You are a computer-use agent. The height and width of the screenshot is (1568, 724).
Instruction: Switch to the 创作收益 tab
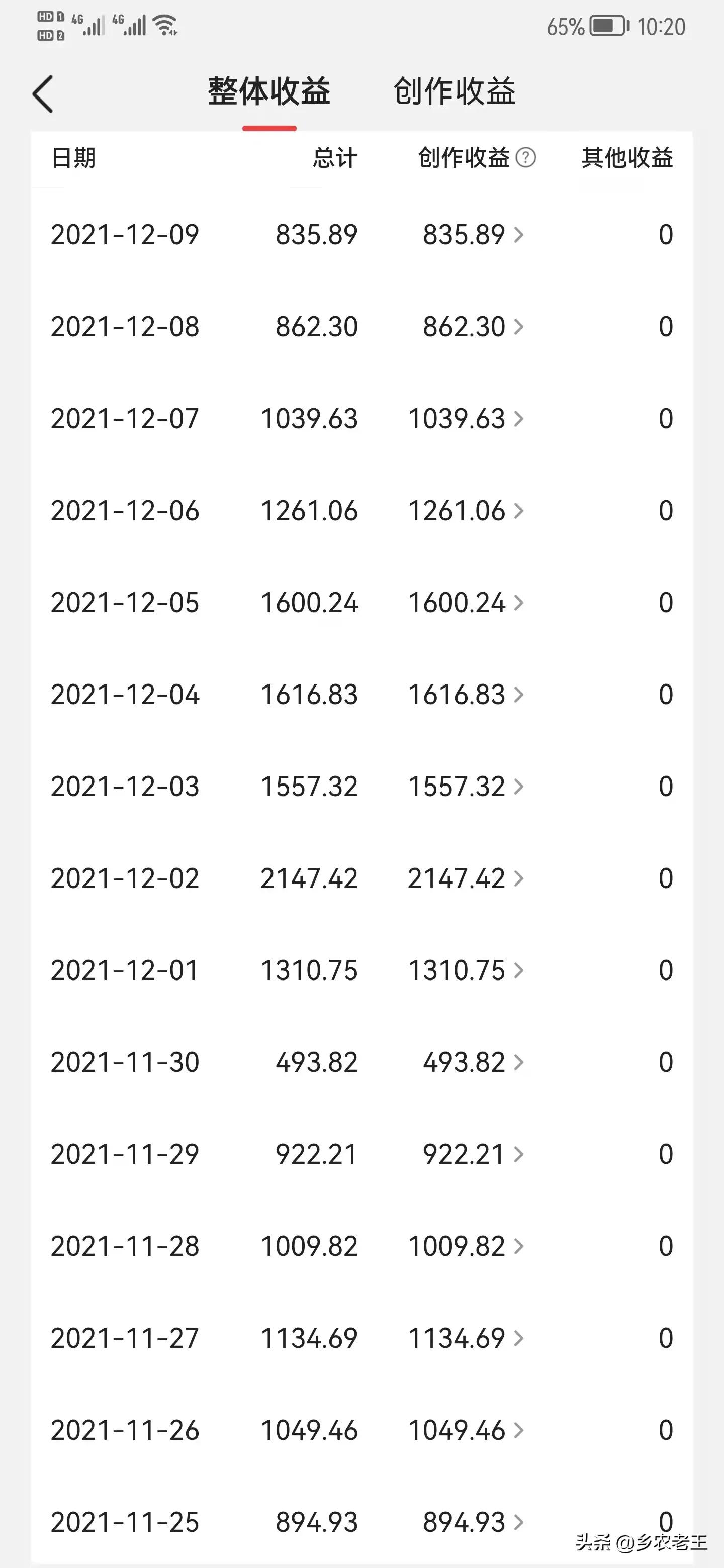pyautogui.click(x=454, y=92)
